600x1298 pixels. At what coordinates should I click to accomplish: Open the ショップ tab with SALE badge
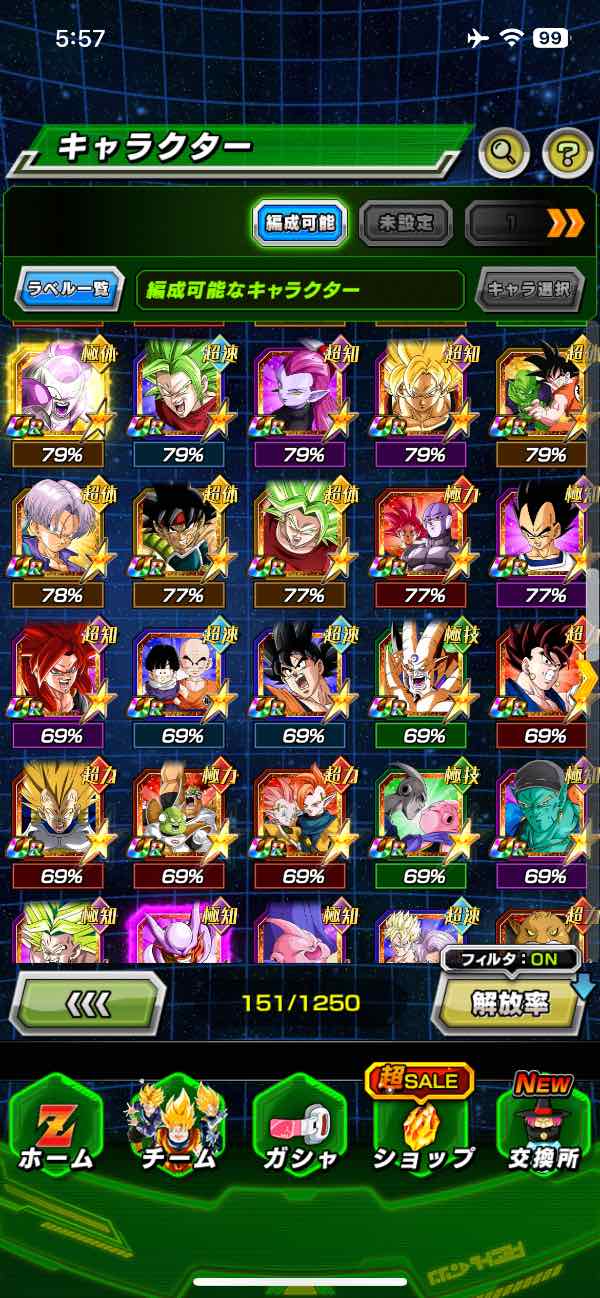(x=422, y=1130)
